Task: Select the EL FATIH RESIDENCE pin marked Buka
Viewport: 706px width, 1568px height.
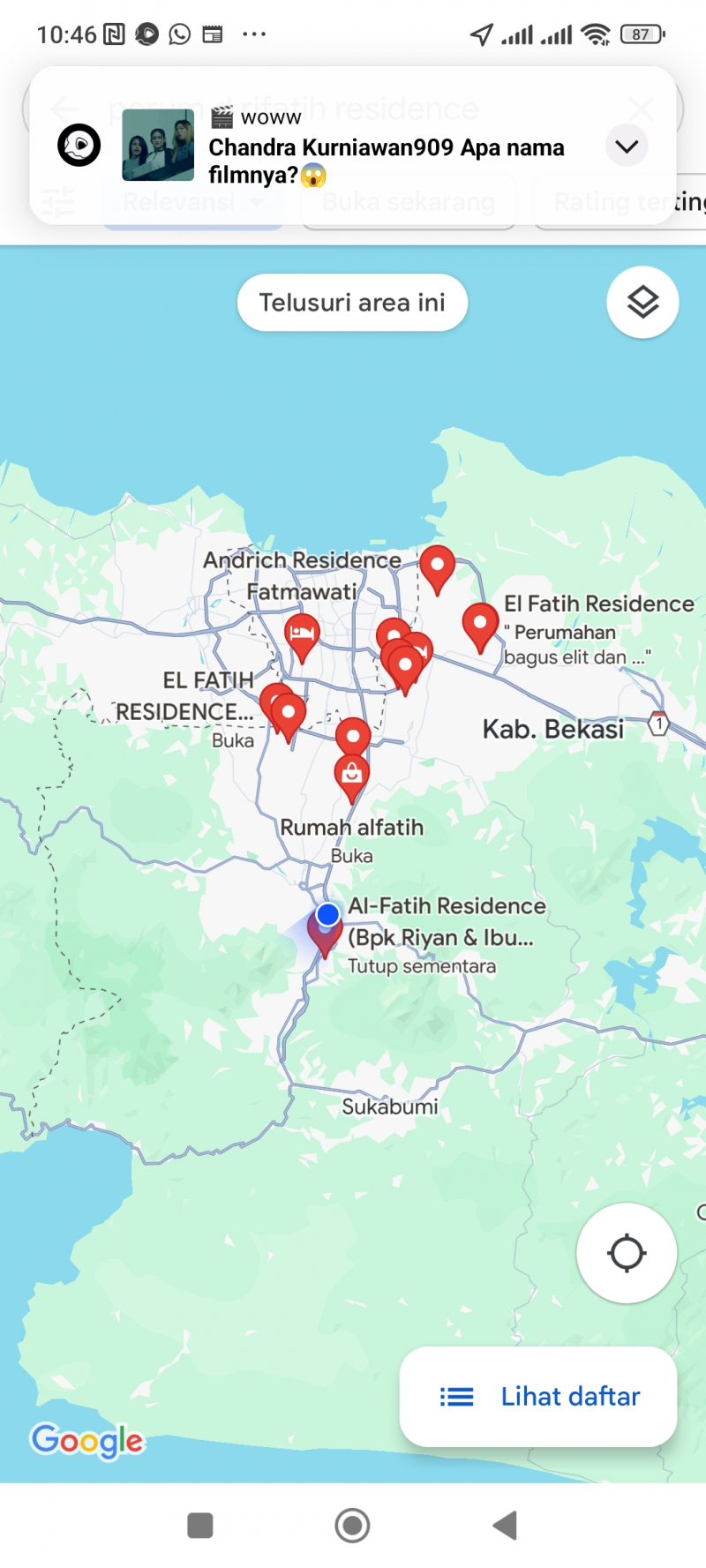Action: point(289,713)
